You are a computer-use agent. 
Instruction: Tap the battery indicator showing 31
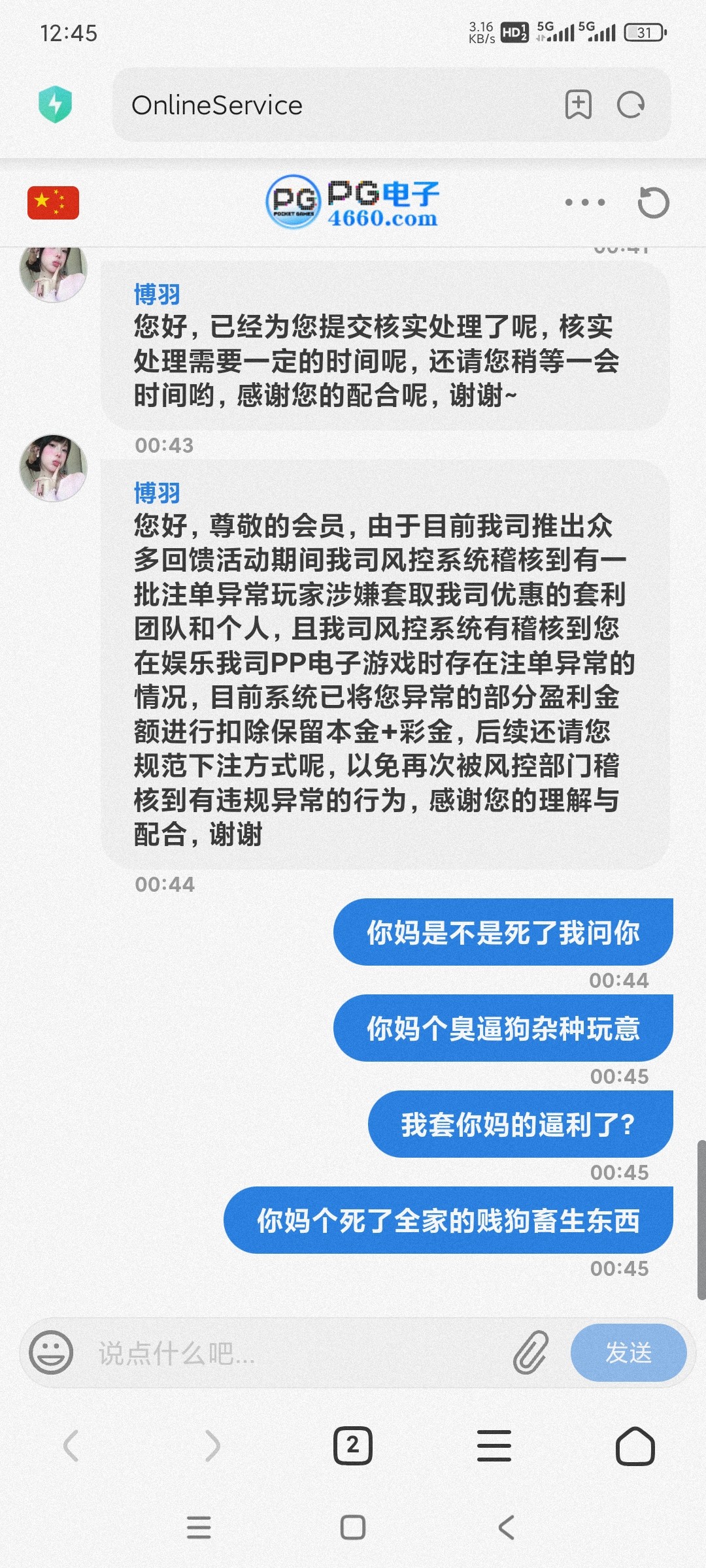pyautogui.click(x=643, y=31)
